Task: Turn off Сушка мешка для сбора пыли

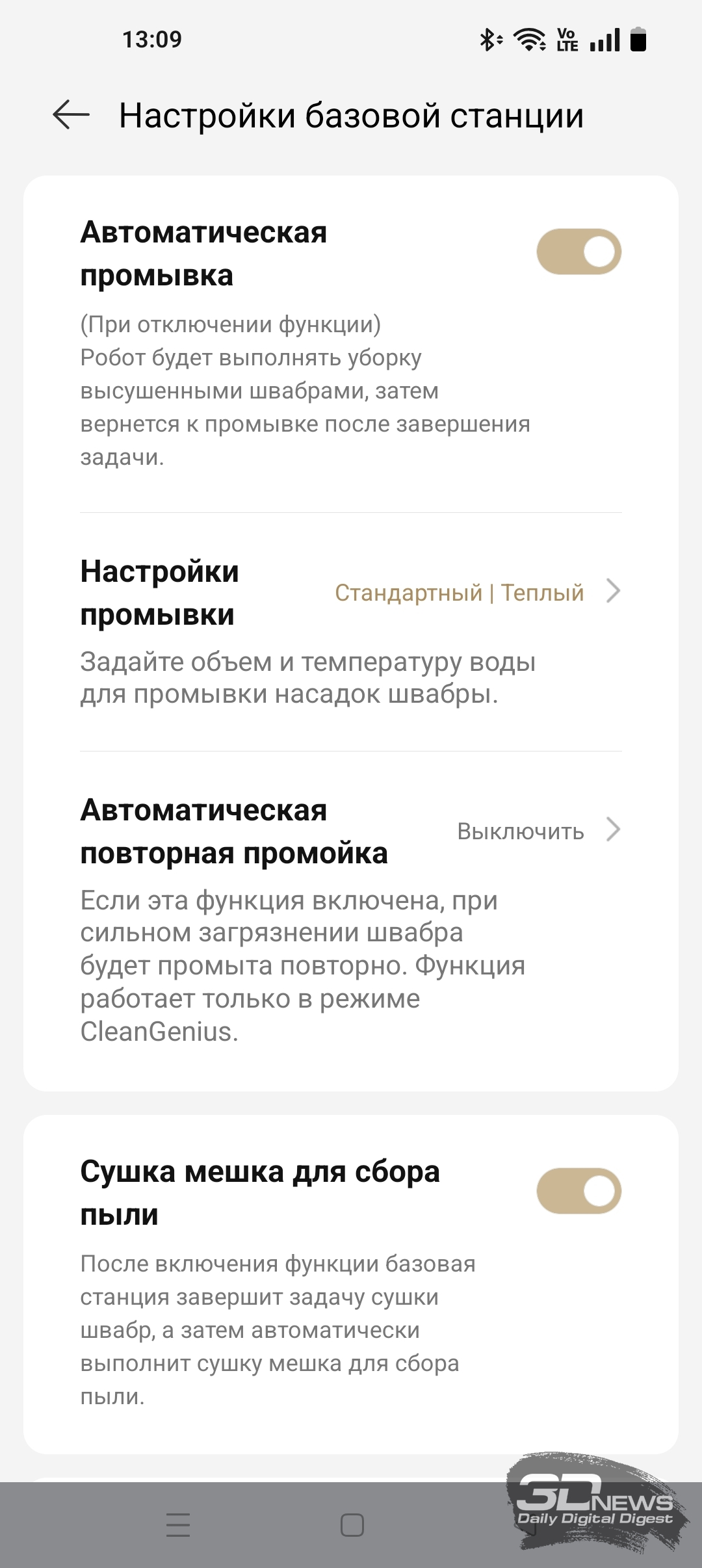Action: coord(578,1191)
